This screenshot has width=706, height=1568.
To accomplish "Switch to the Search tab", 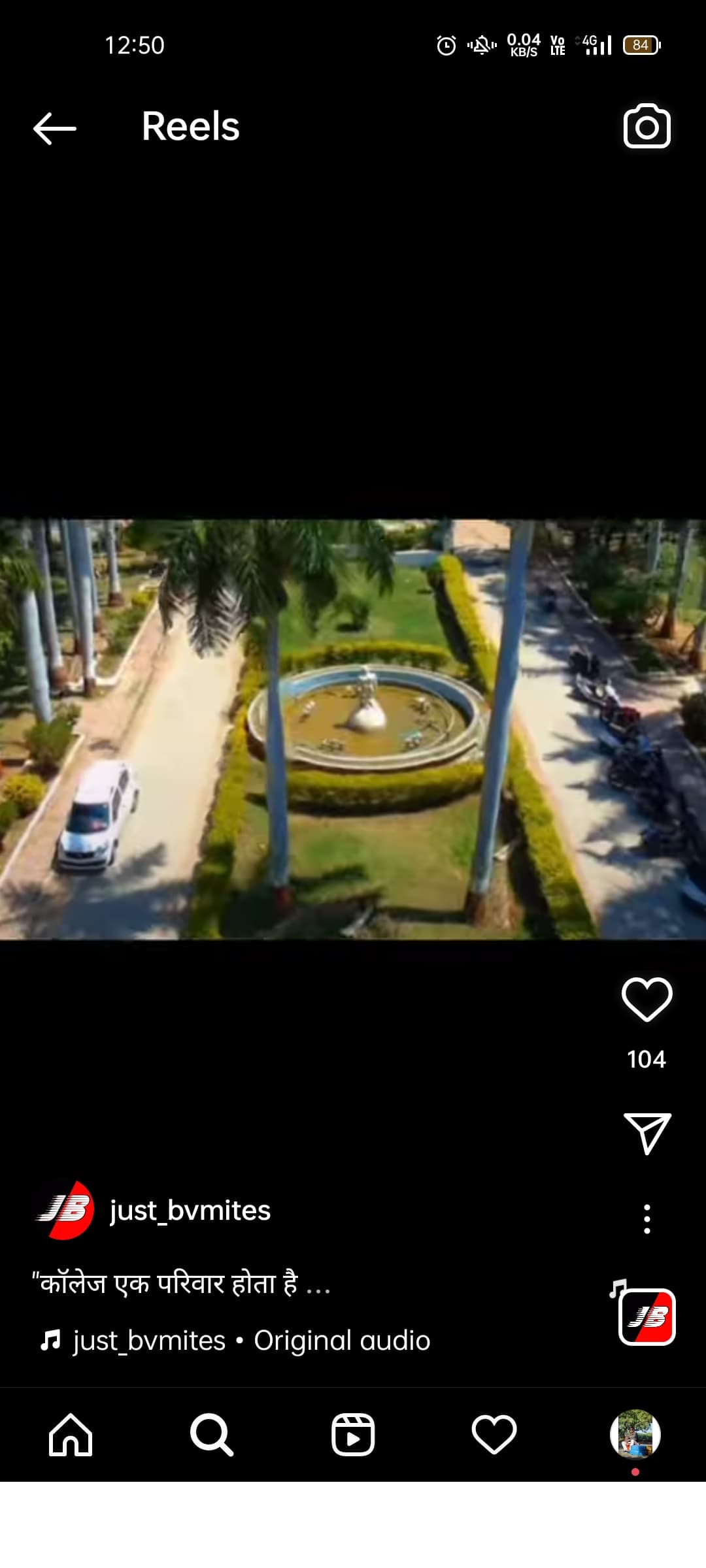I will pyautogui.click(x=211, y=1435).
